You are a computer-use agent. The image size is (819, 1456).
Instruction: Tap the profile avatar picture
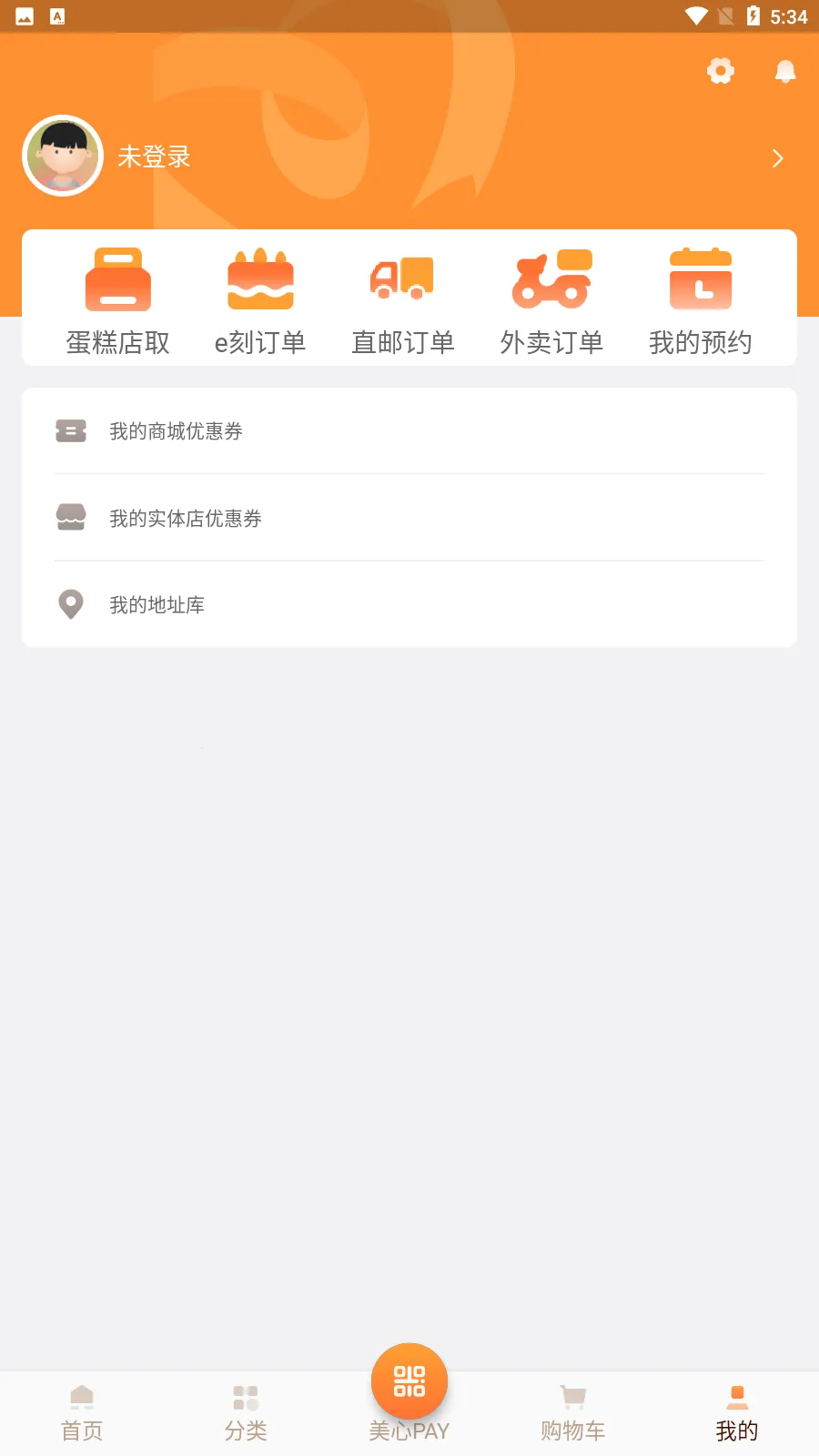63,156
